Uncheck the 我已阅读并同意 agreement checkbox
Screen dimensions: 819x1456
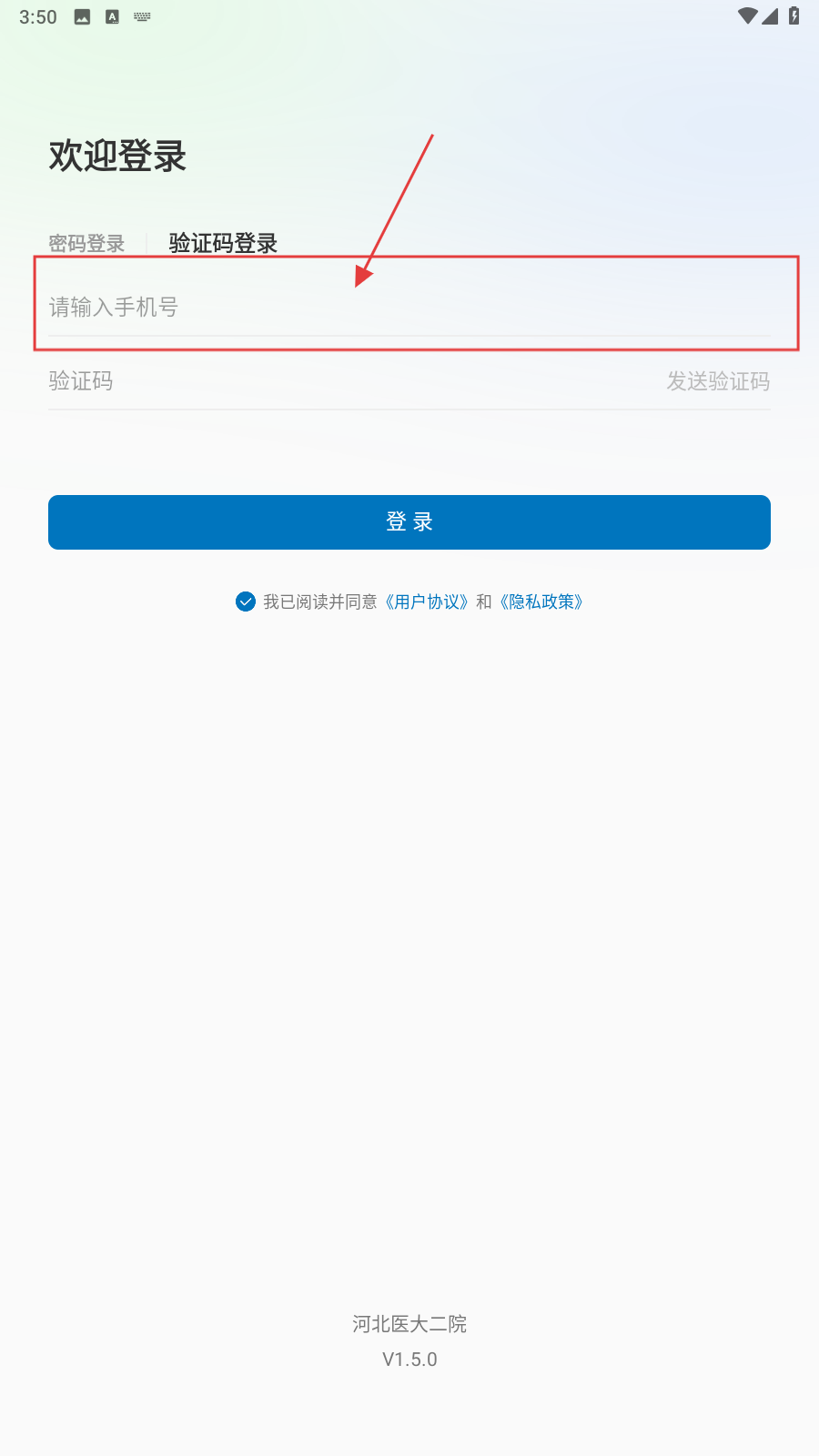pos(246,602)
